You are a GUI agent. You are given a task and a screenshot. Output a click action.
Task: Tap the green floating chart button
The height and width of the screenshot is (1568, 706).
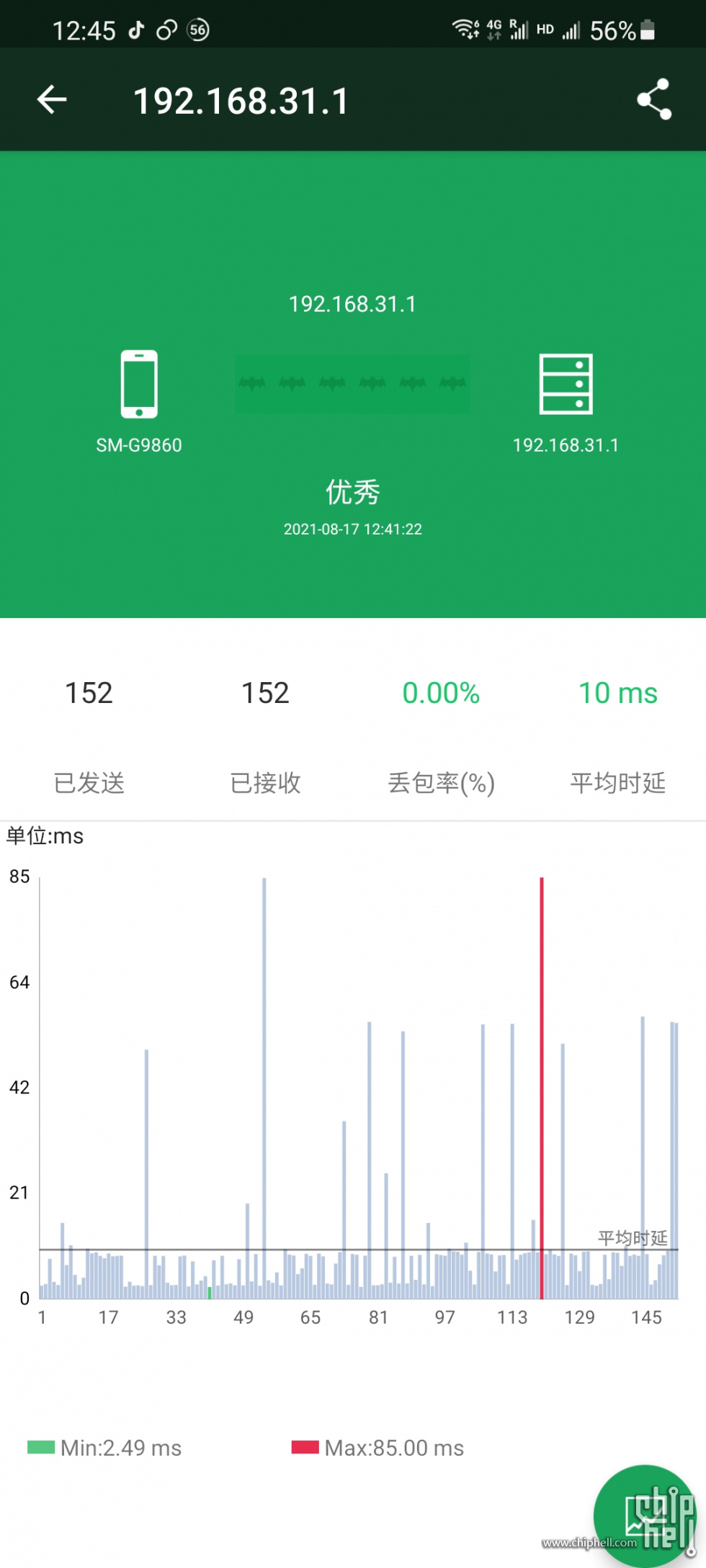pos(645,1515)
